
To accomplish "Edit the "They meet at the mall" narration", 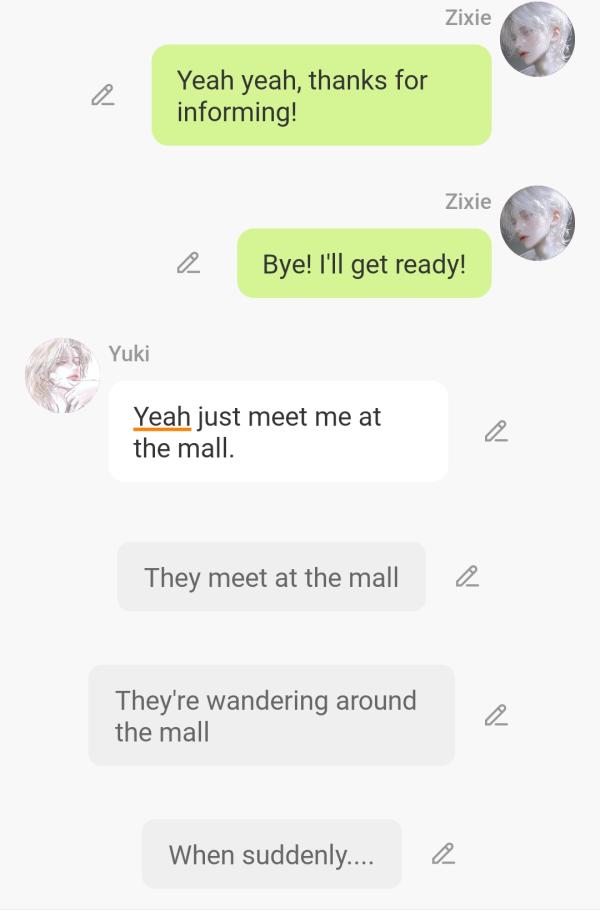I will point(467,577).
